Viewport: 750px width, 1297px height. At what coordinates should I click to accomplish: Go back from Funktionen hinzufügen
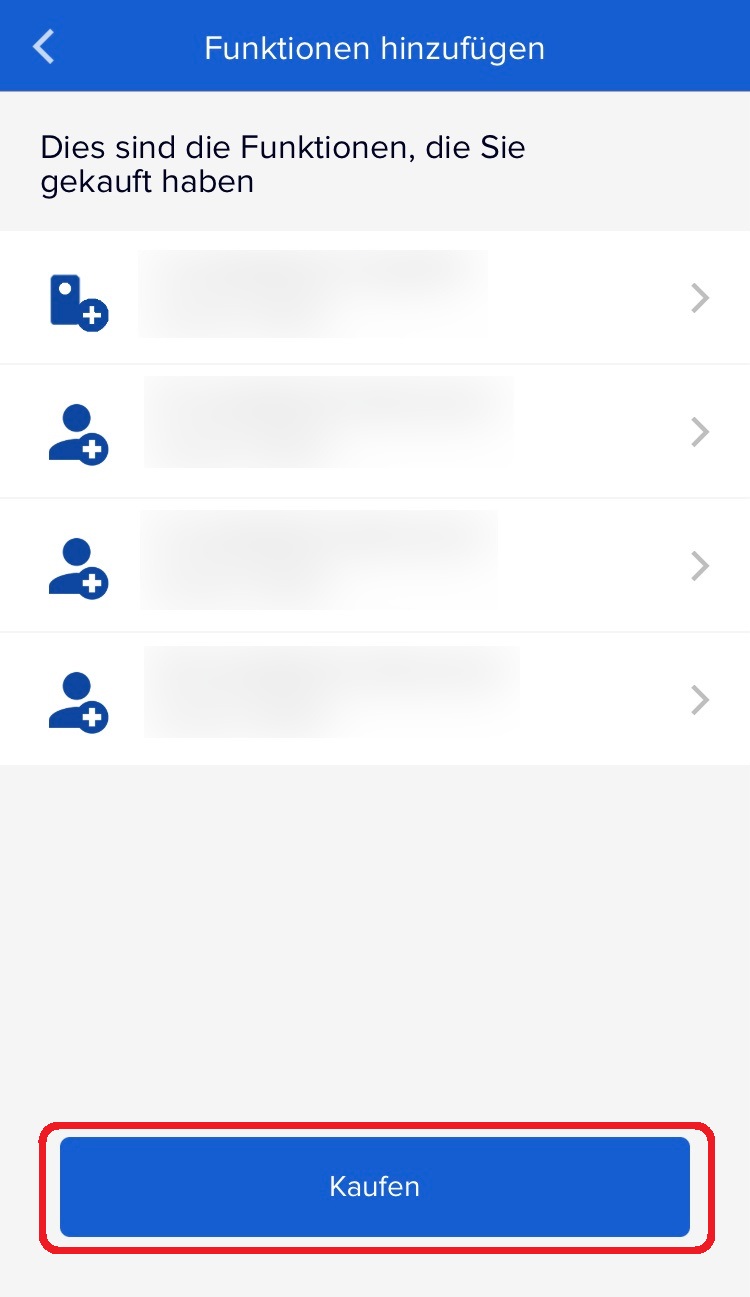pyautogui.click(x=44, y=47)
